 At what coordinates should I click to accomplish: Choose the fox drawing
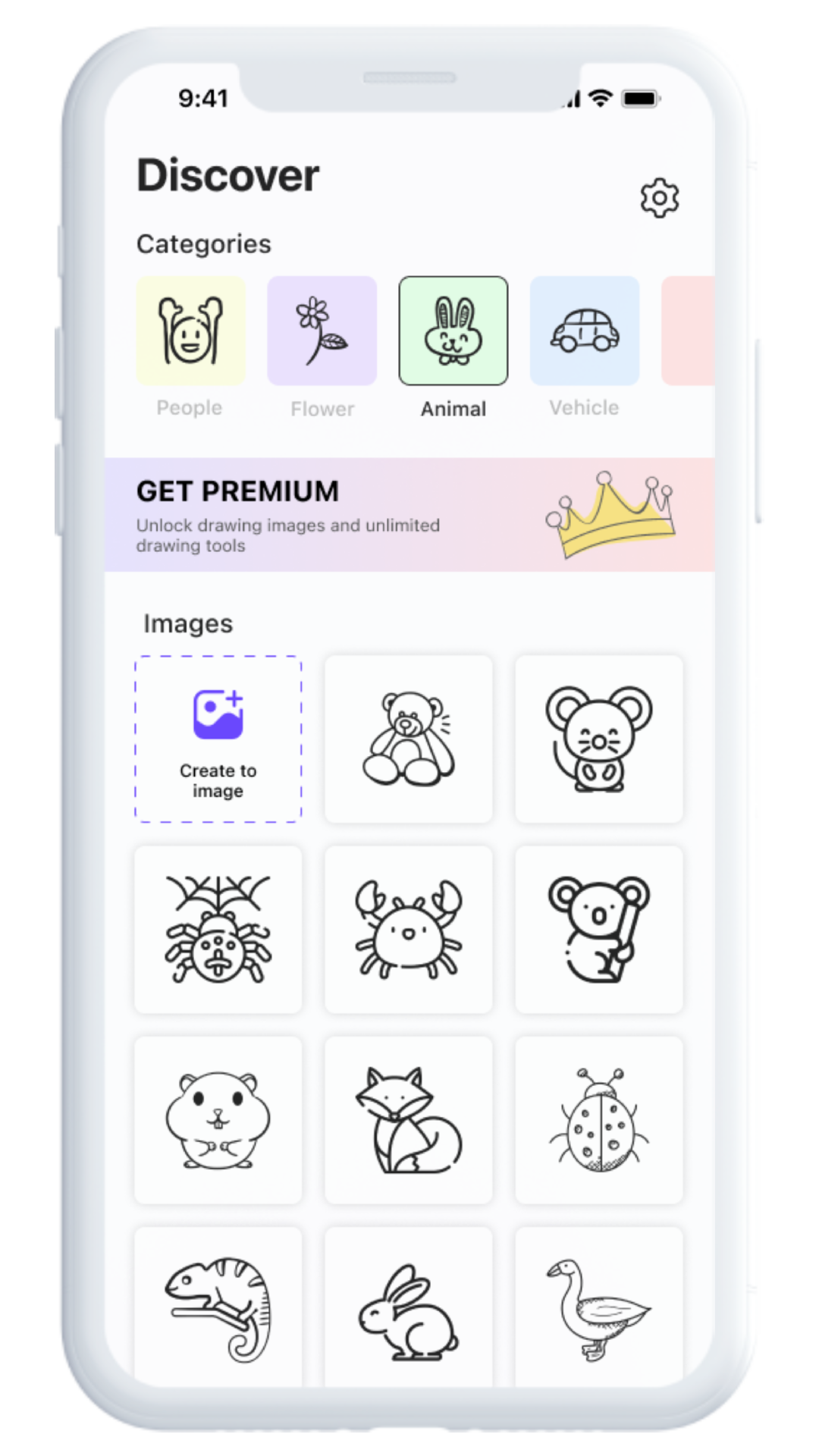(x=409, y=1120)
